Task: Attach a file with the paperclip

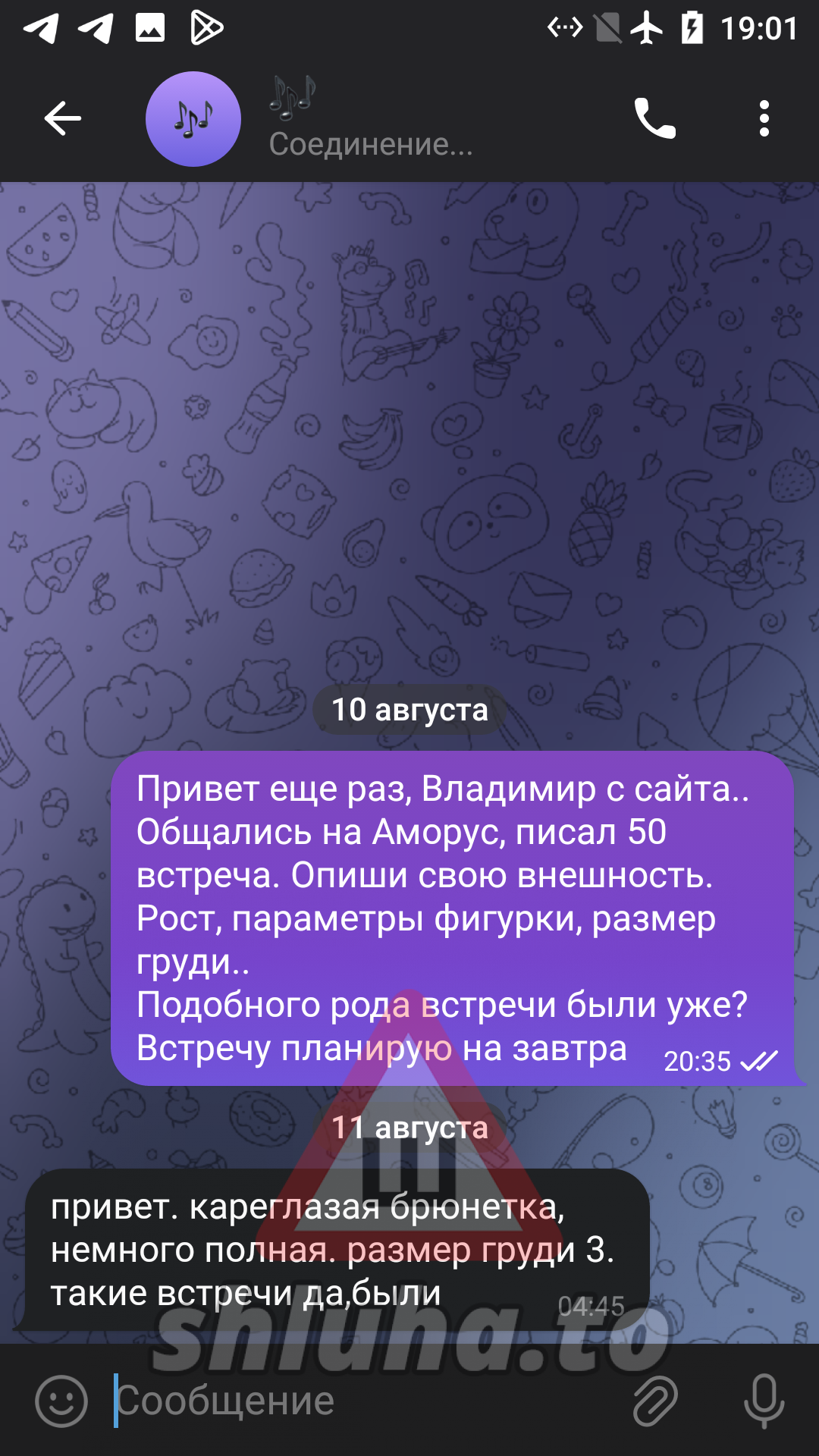Action: point(655,1401)
